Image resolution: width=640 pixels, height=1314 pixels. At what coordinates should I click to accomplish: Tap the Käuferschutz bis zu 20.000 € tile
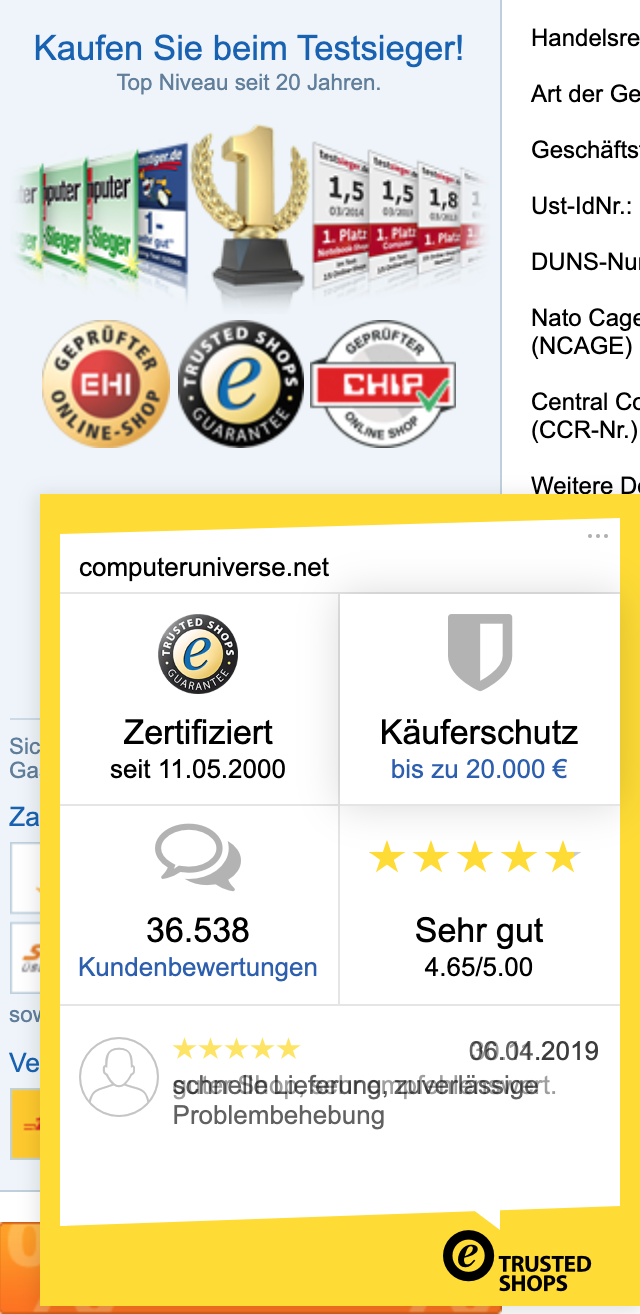479,700
